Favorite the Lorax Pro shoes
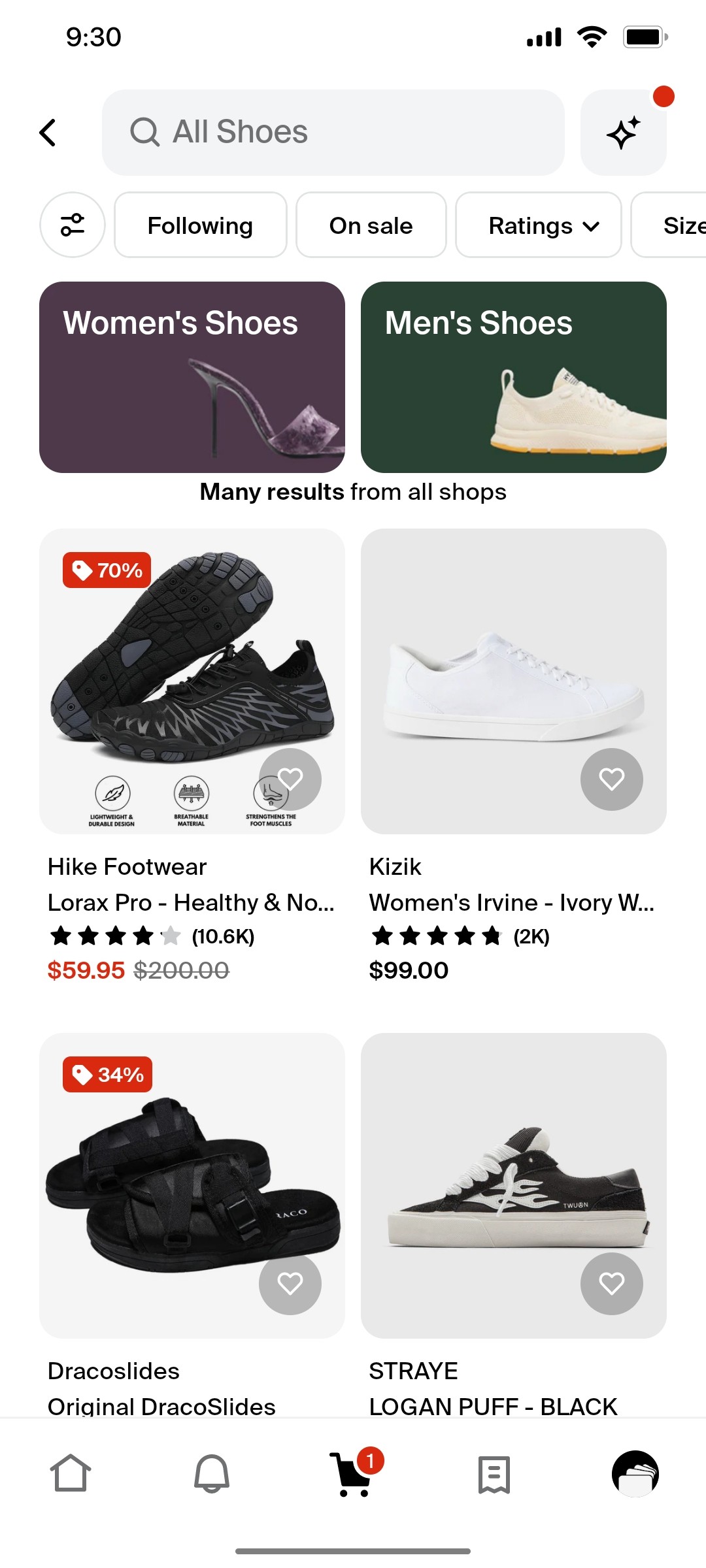This screenshot has height=1568, width=706. click(x=290, y=779)
